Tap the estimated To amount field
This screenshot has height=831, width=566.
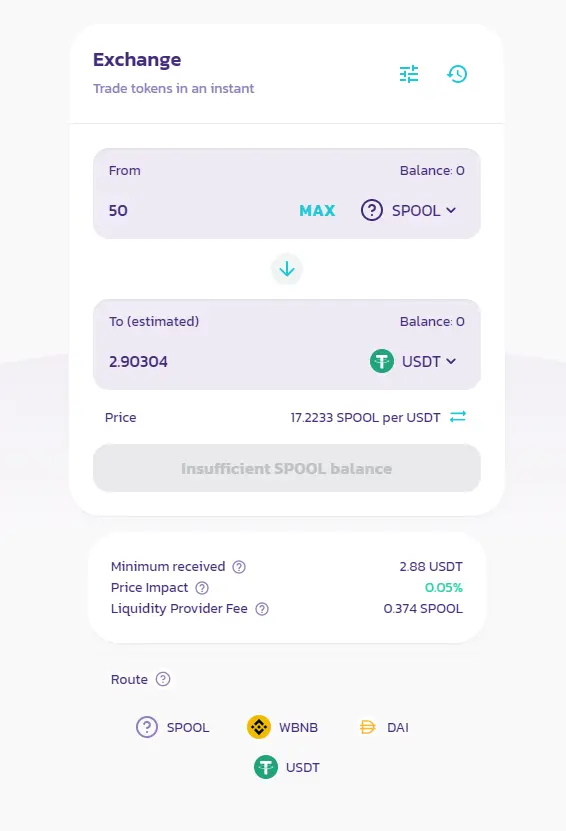(x=233, y=361)
